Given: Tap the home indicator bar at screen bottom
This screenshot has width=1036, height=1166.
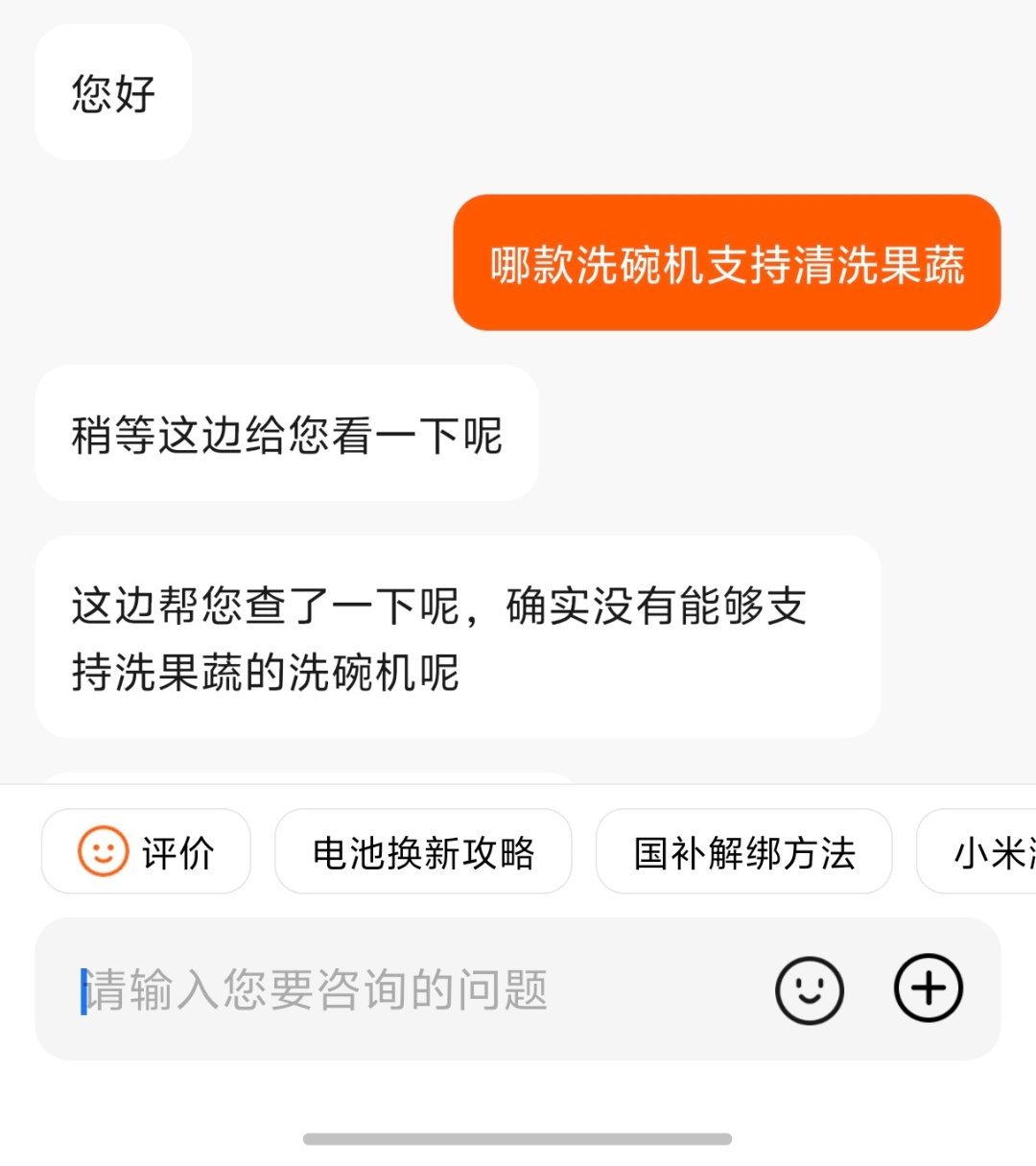Looking at the screenshot, I should [x=518, y=1140].
